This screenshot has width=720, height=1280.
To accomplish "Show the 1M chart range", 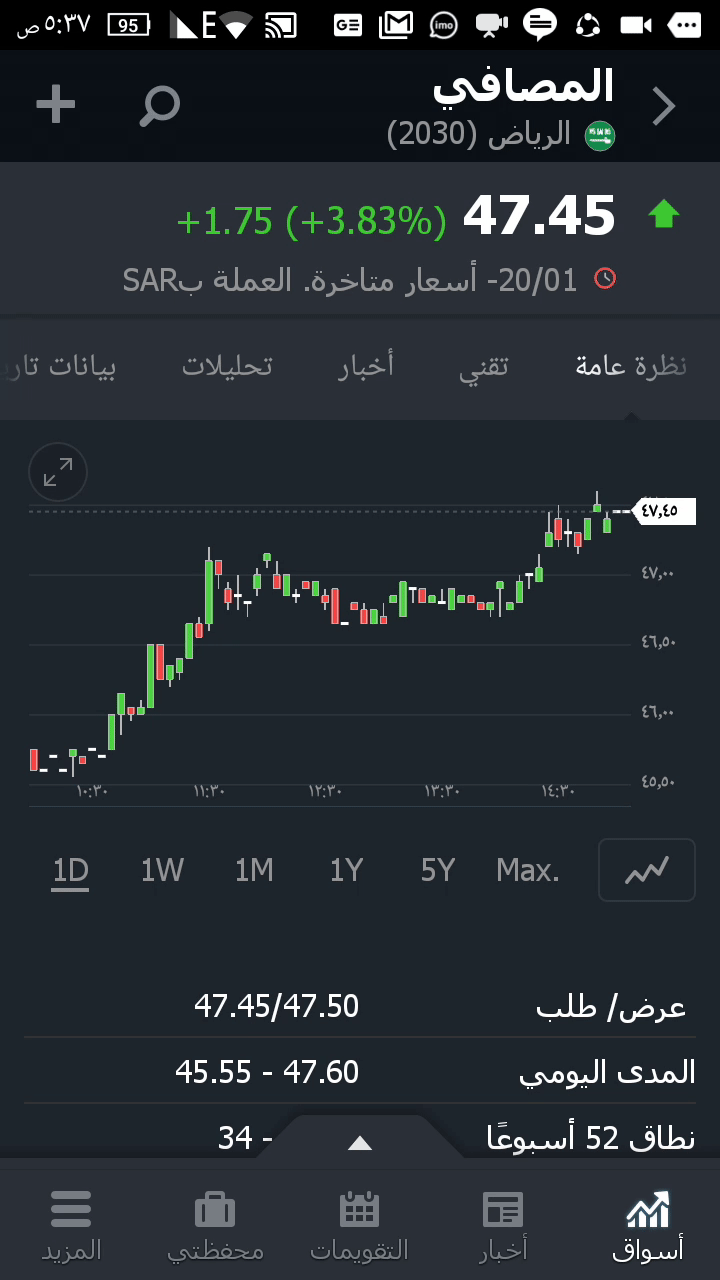I will point(254,871).
